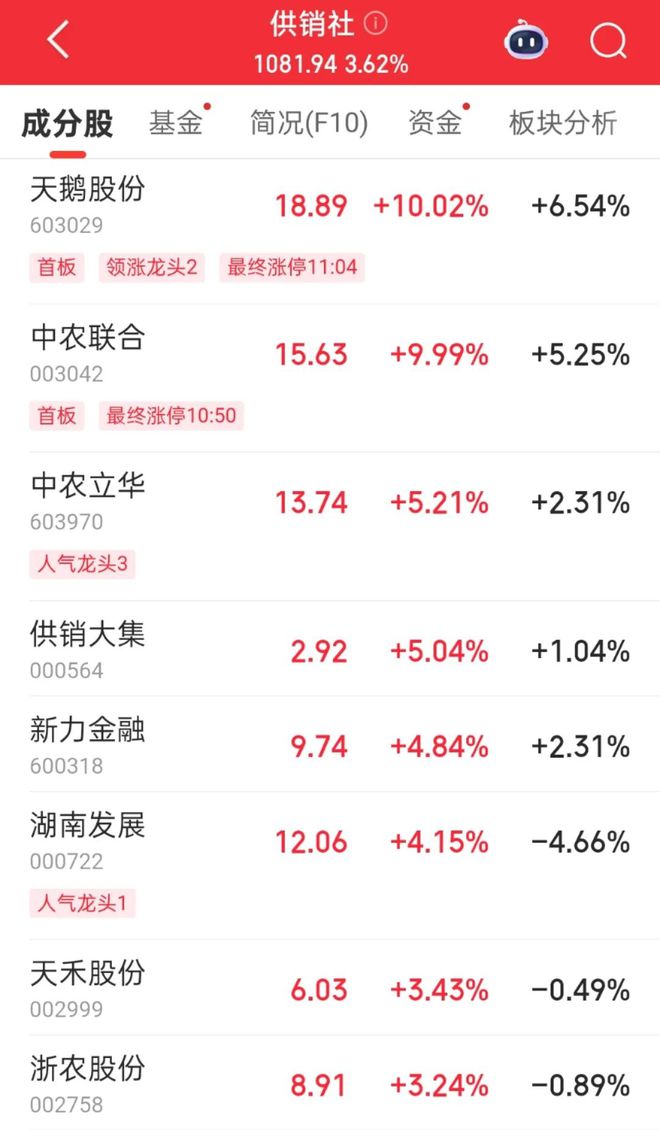
Task: Open stock 浙农股份 002758
Action: [x=330, y=1083]
